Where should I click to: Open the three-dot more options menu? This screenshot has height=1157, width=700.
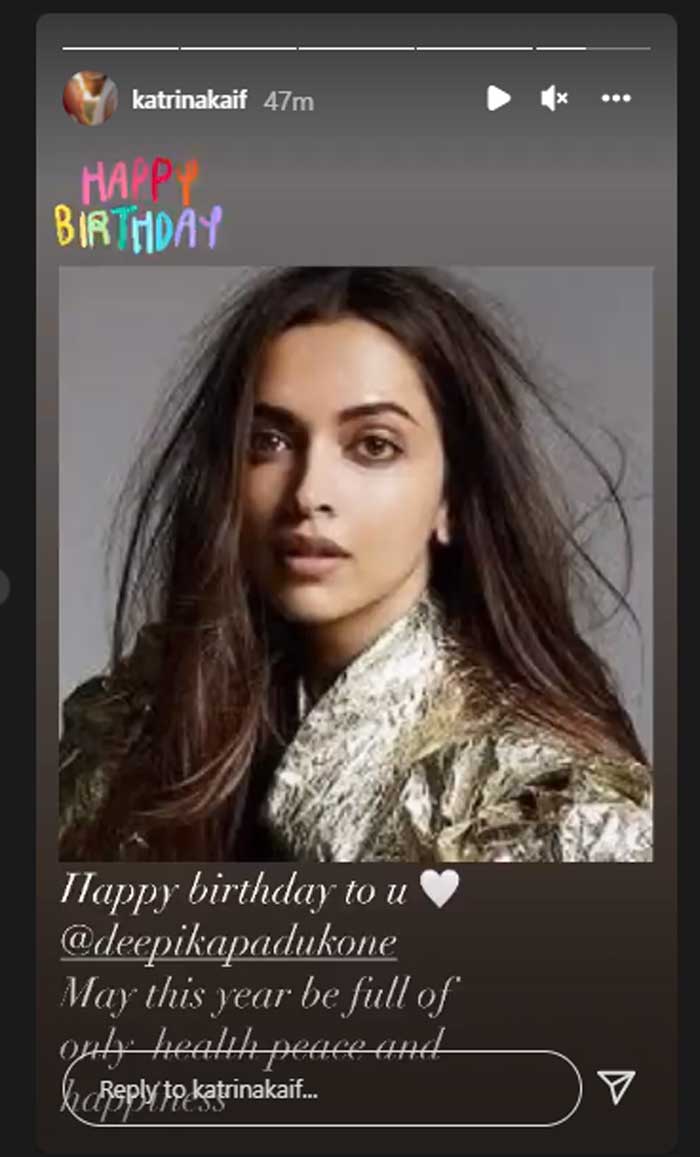click(x=616, y=98)
